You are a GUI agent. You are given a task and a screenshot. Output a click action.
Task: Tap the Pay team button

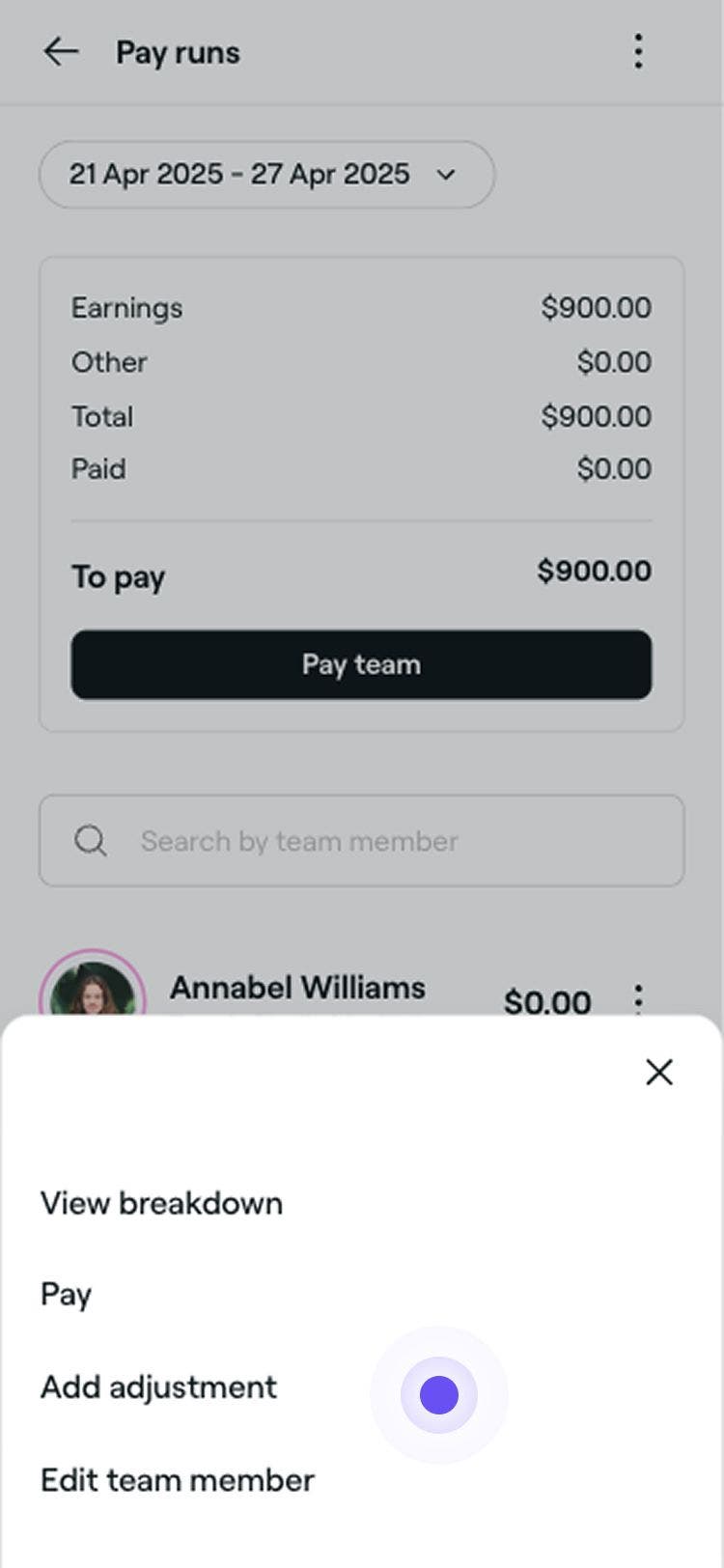(x=361, y=664)
